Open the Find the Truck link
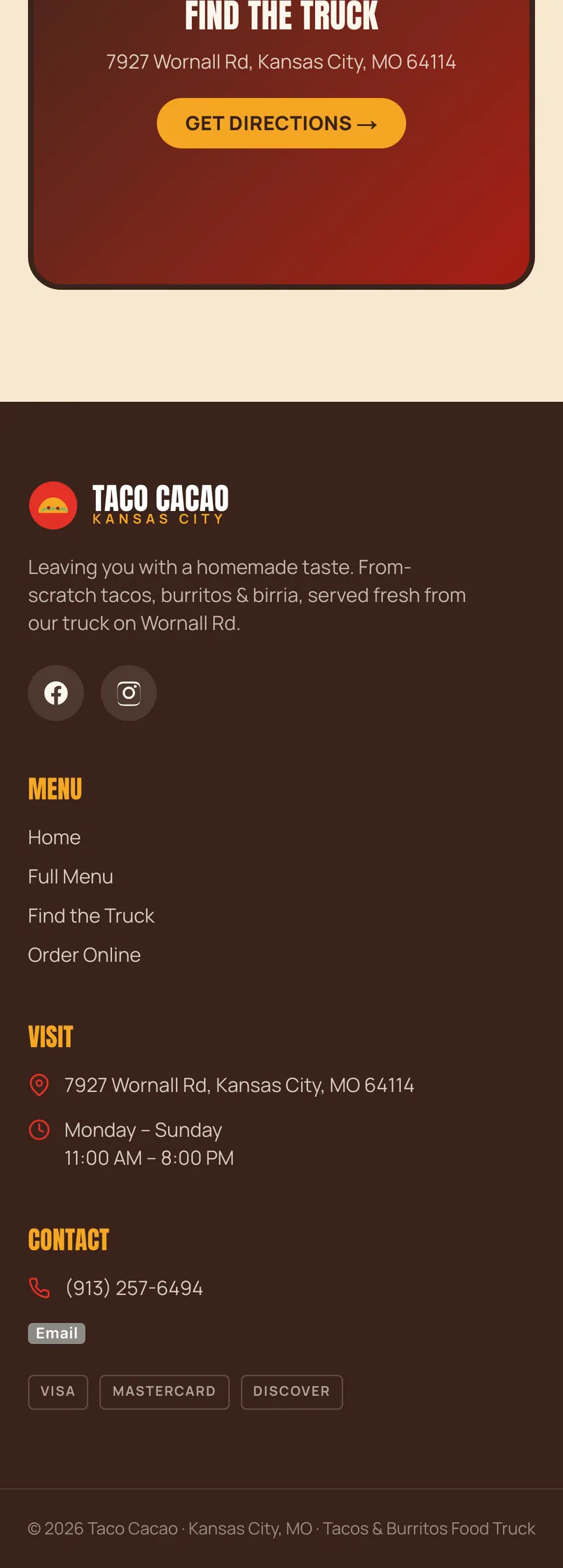563x1568 pixels. point(91,916)
